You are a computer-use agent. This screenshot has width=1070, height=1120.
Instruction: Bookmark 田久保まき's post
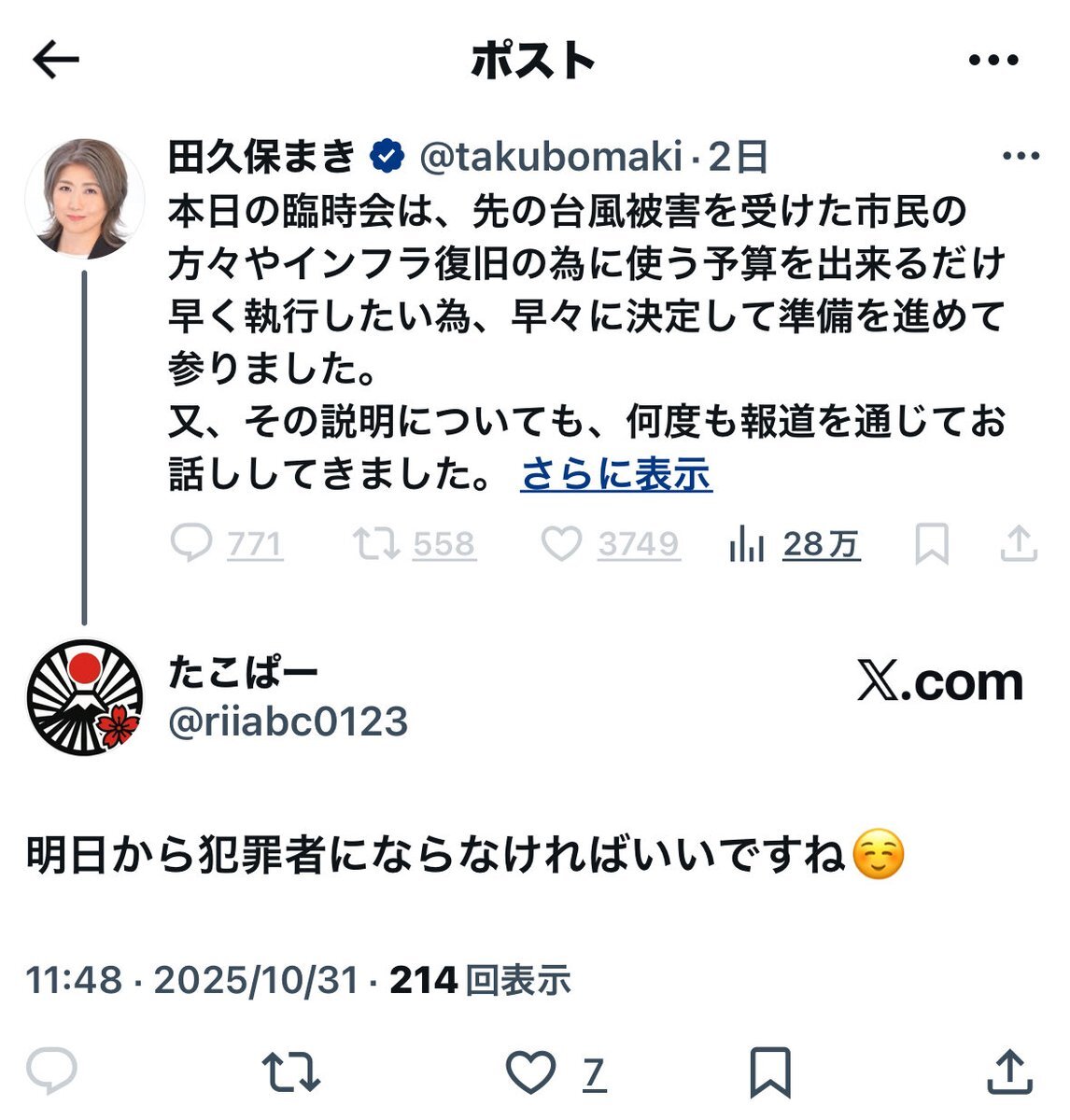[931, 543]
